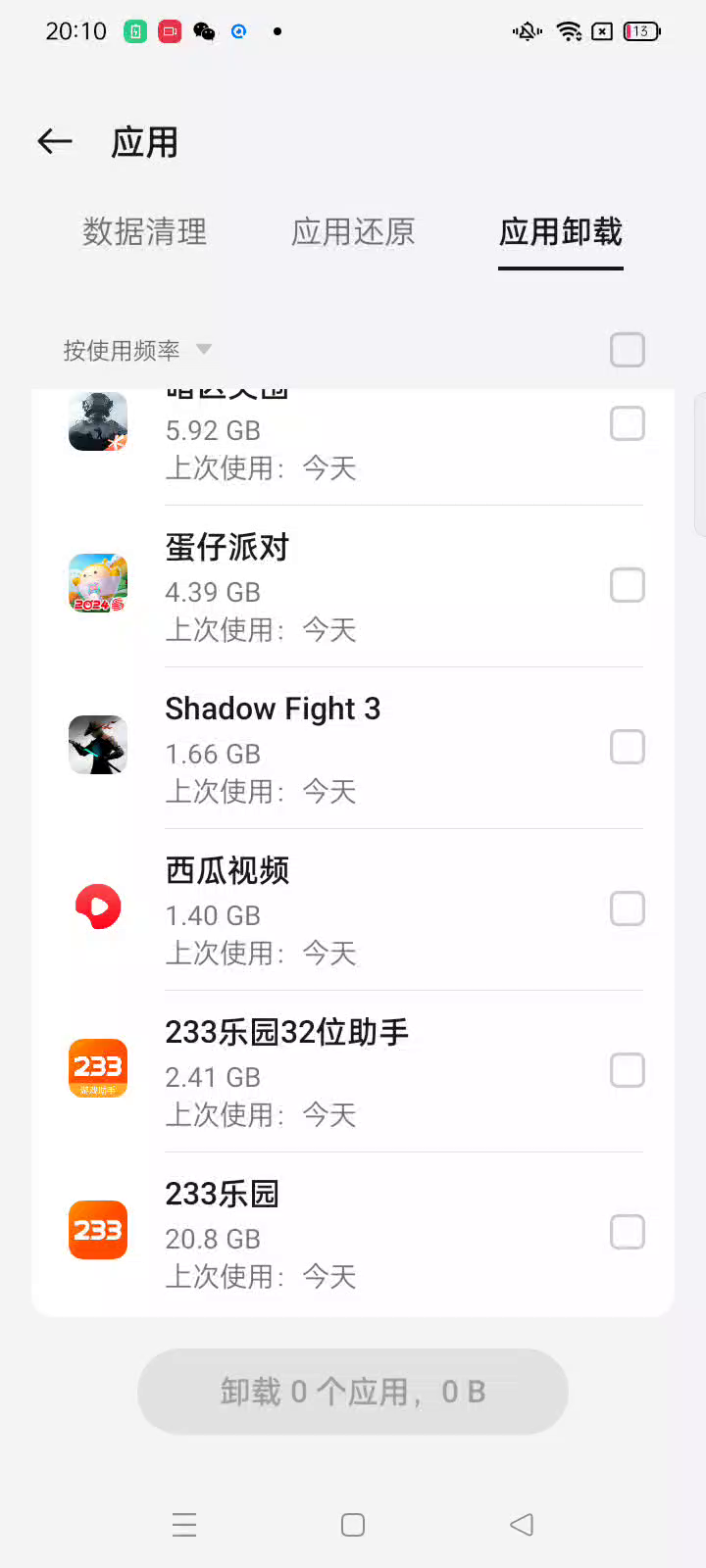Select the 应用卸载 tab
This screenshot has width=706, height=1568.
tap(561, 232)
